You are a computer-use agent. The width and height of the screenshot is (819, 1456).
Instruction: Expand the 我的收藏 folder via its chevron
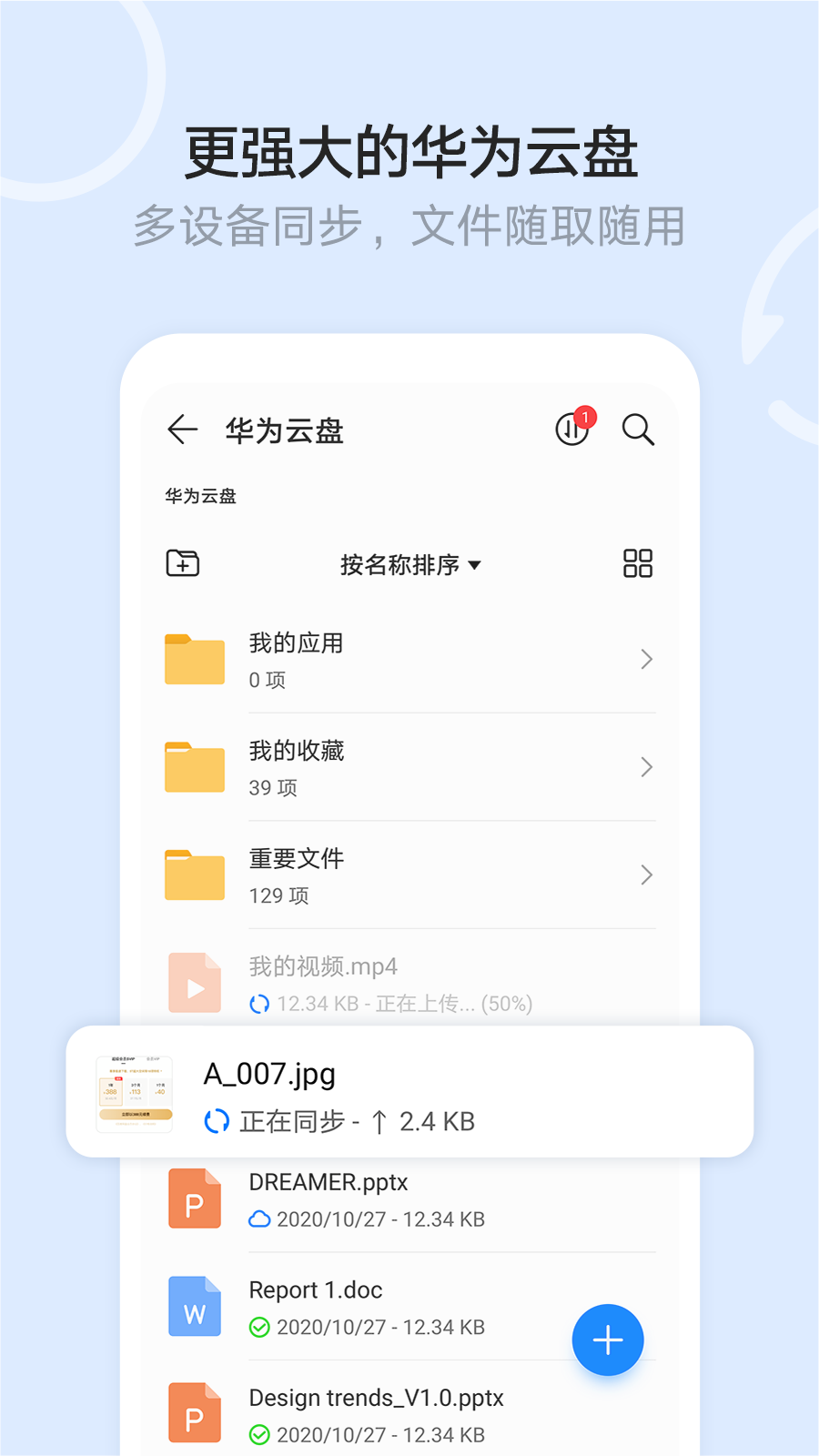(646, 767)
